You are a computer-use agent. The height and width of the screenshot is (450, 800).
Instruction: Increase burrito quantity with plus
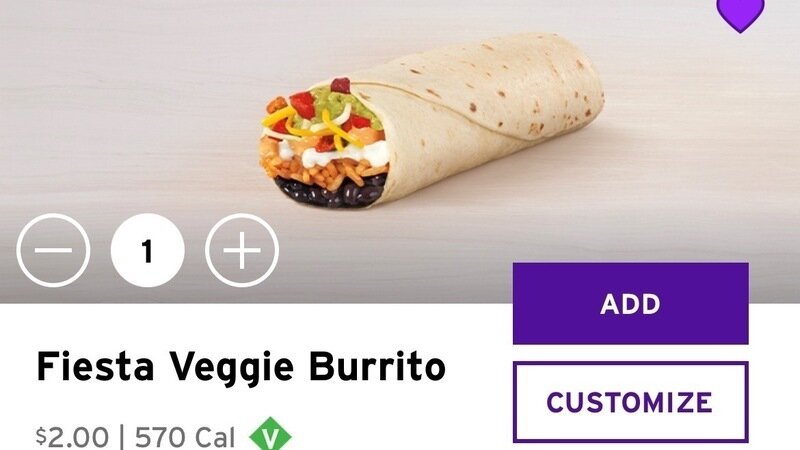[241, 251]
